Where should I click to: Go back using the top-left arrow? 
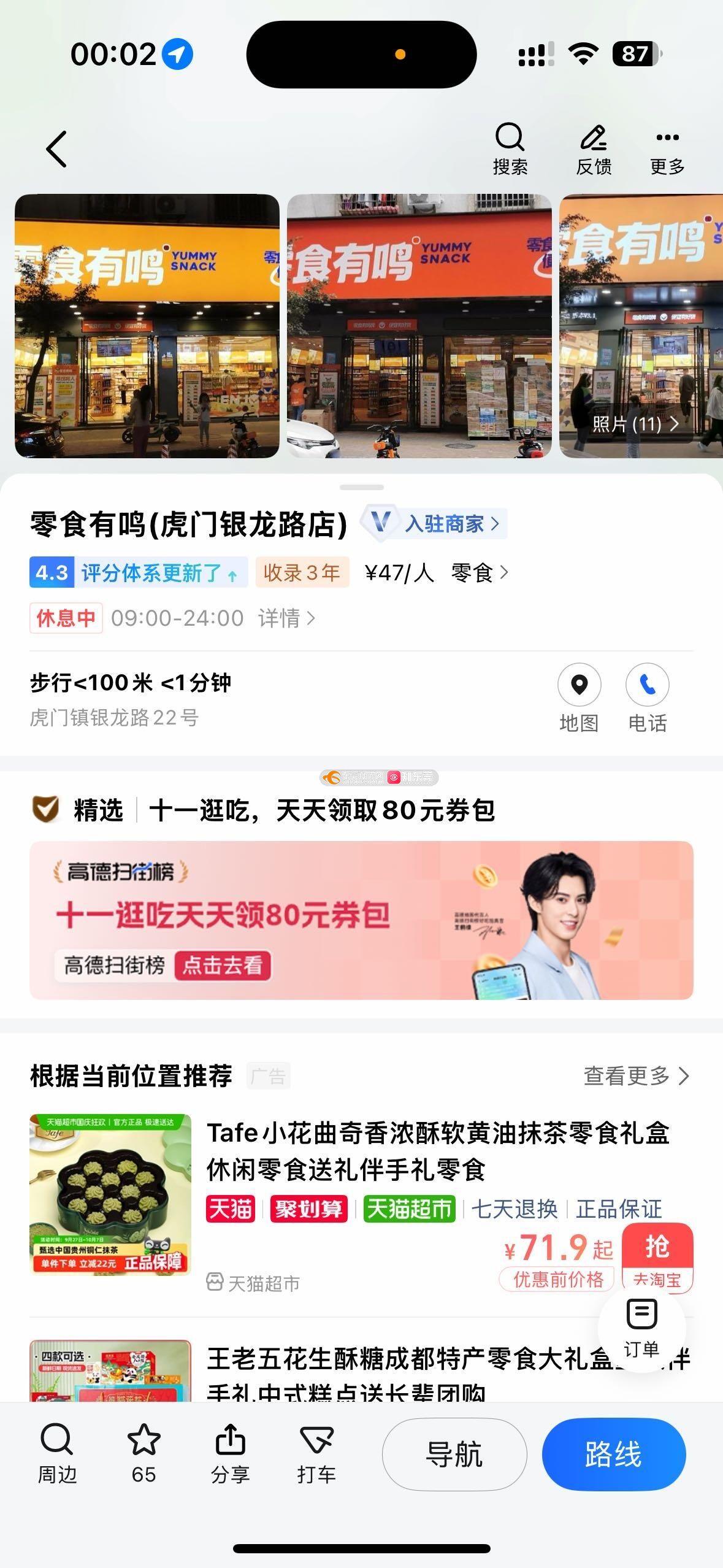[x=56, y=149]
